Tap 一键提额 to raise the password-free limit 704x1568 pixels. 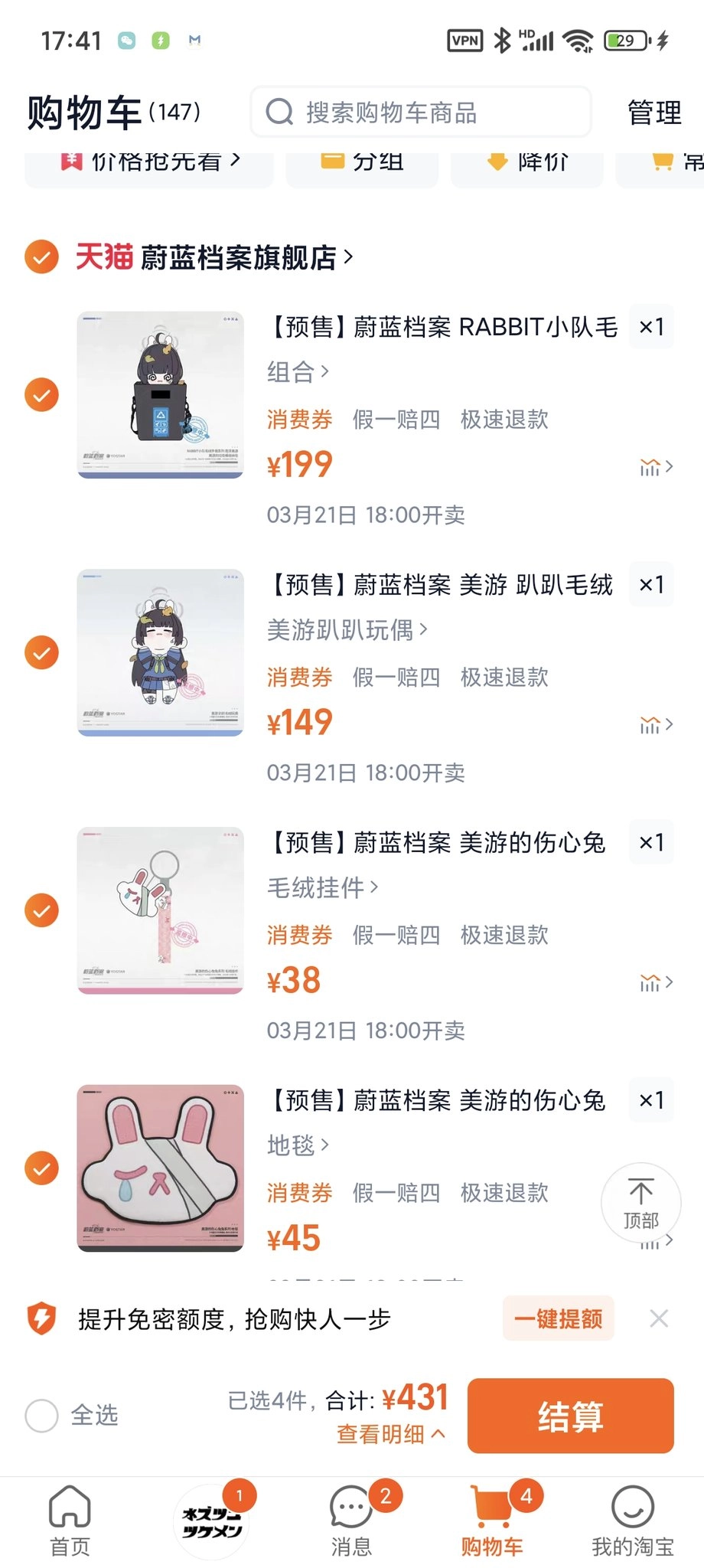click(558, 1318)
